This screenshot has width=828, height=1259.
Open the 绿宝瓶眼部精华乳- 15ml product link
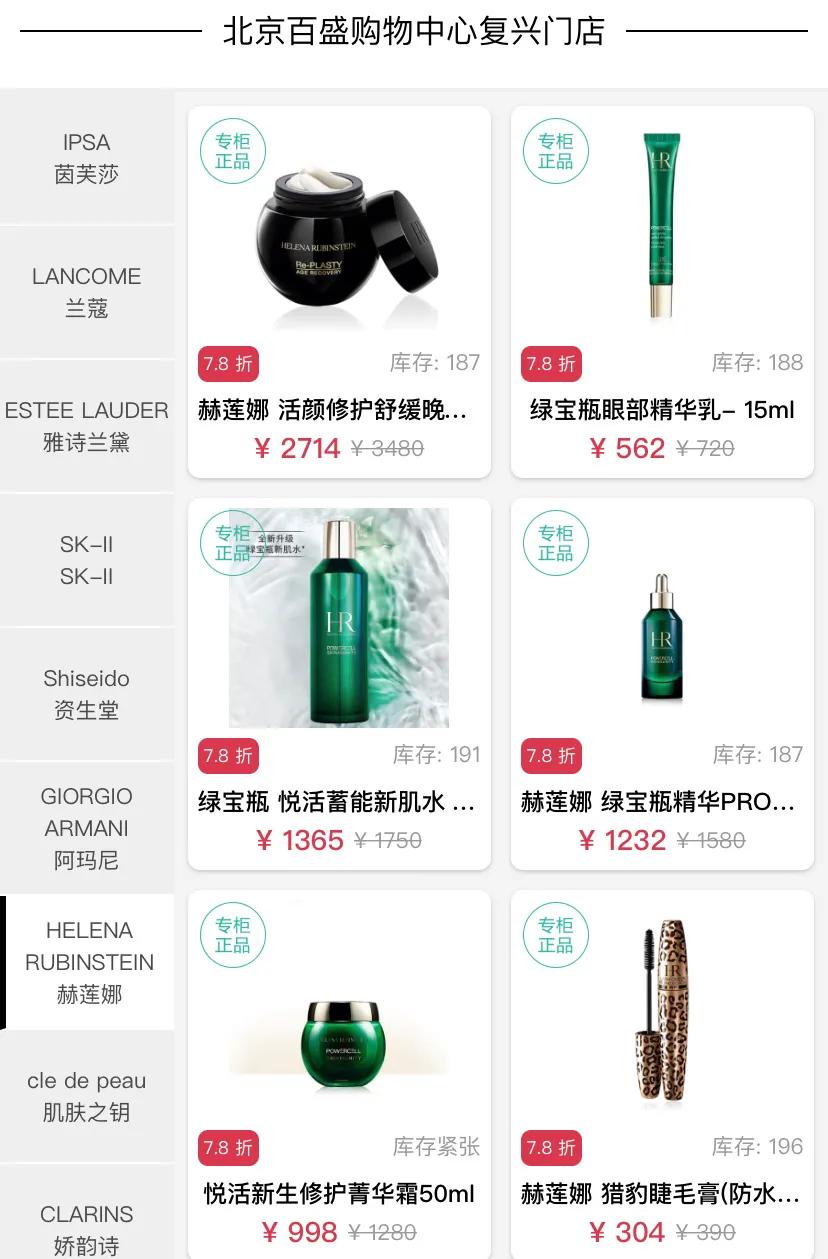click(662, 410)
